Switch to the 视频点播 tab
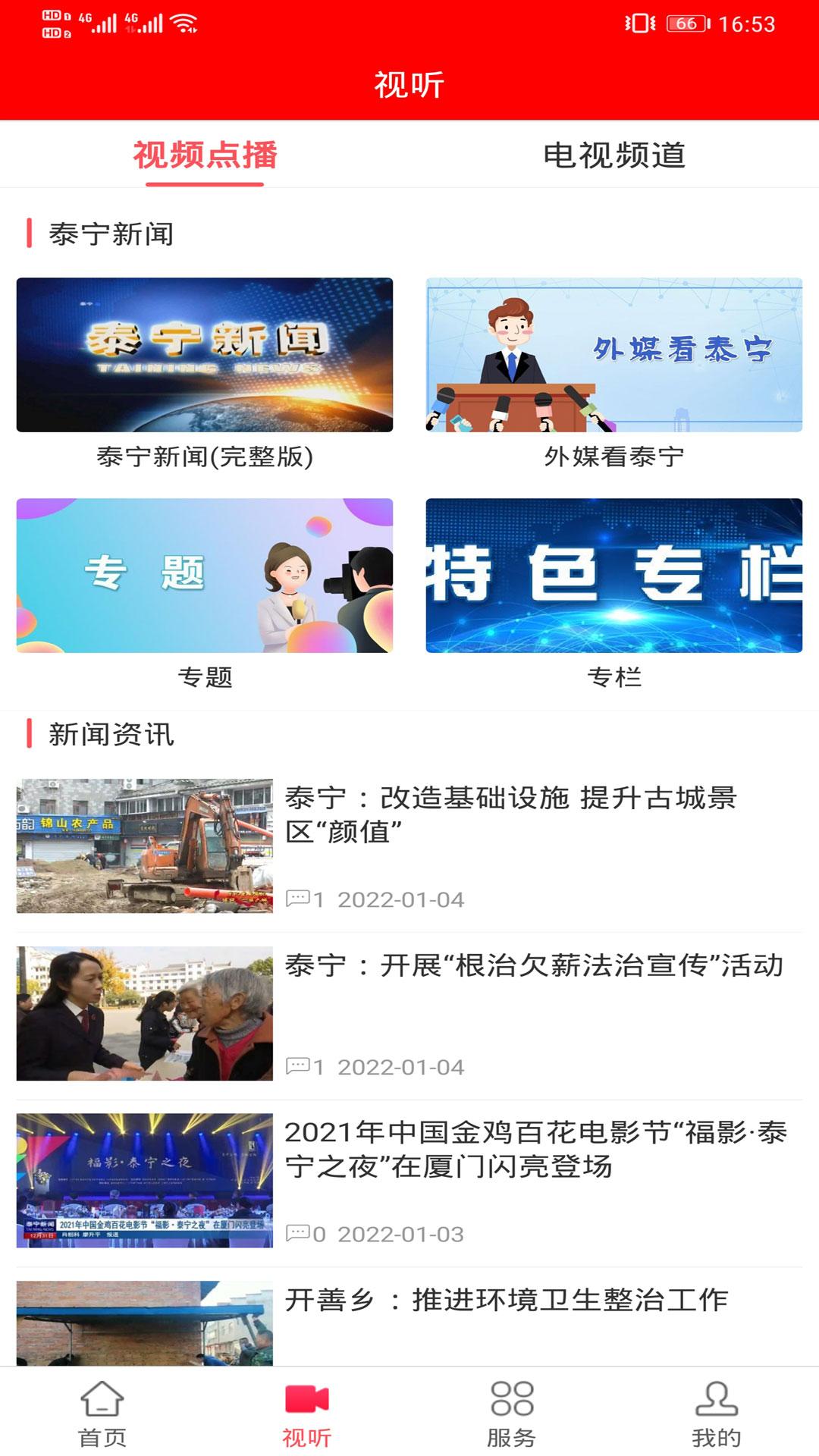The height and width of the screenshot is (1456, 819). pyautogui.click(x=205, y=155)
